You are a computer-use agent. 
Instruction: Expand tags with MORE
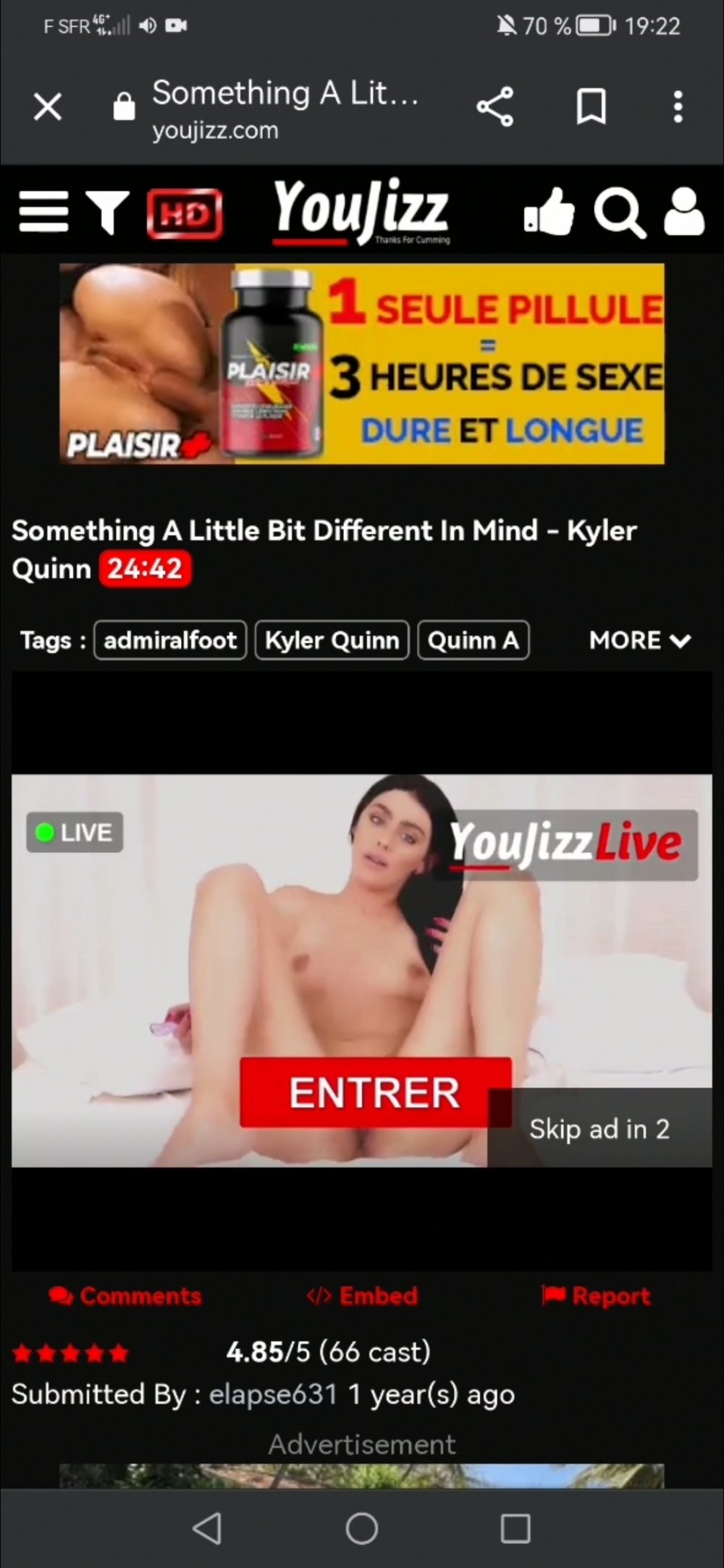639,640
